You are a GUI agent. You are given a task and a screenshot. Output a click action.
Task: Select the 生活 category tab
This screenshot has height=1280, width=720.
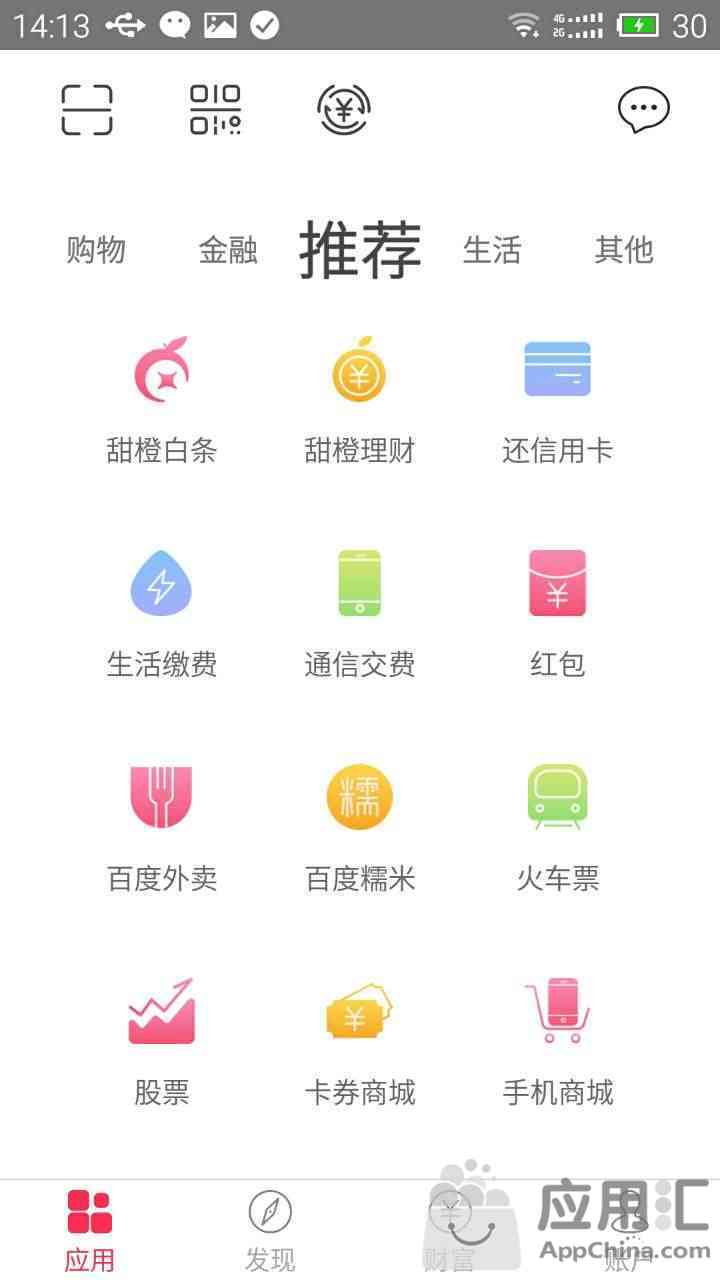[x=492, y=250]
